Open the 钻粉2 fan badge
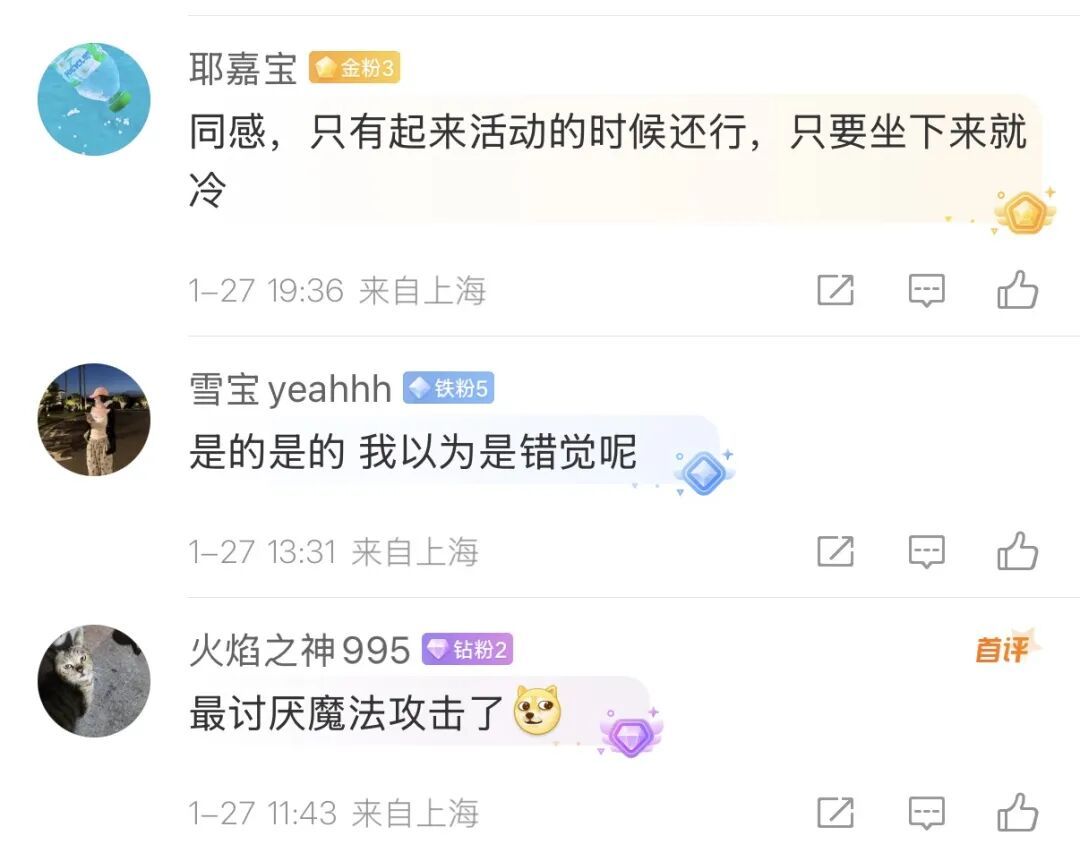Viewport: 1080px width, 844px height. click(467, 651)
